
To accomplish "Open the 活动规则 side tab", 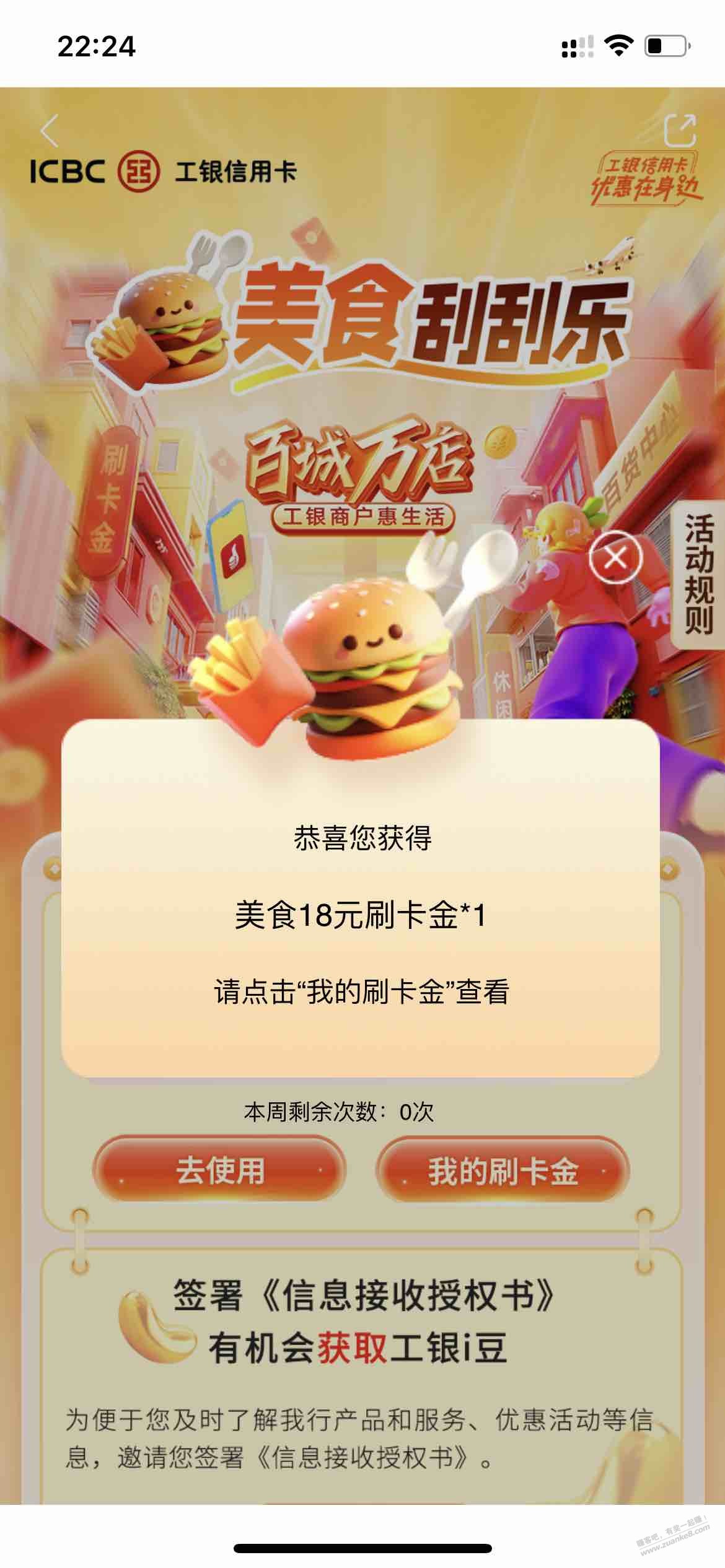I will pos(699,576).
